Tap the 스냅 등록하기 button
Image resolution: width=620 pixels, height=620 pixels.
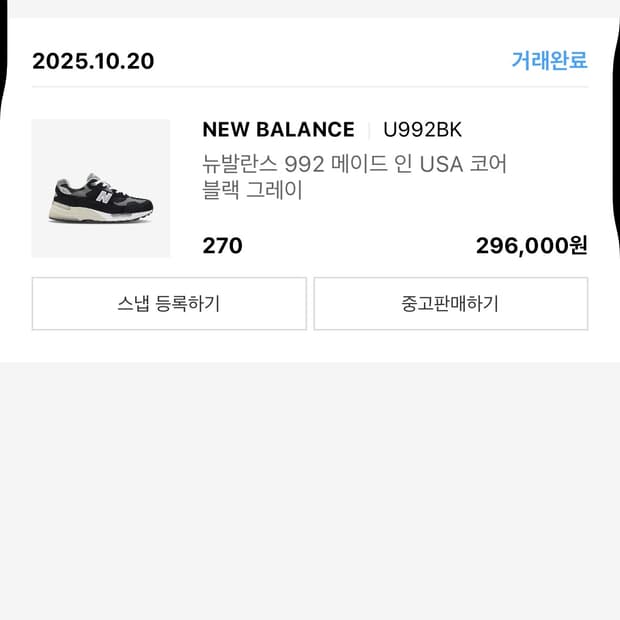[169, 304]
